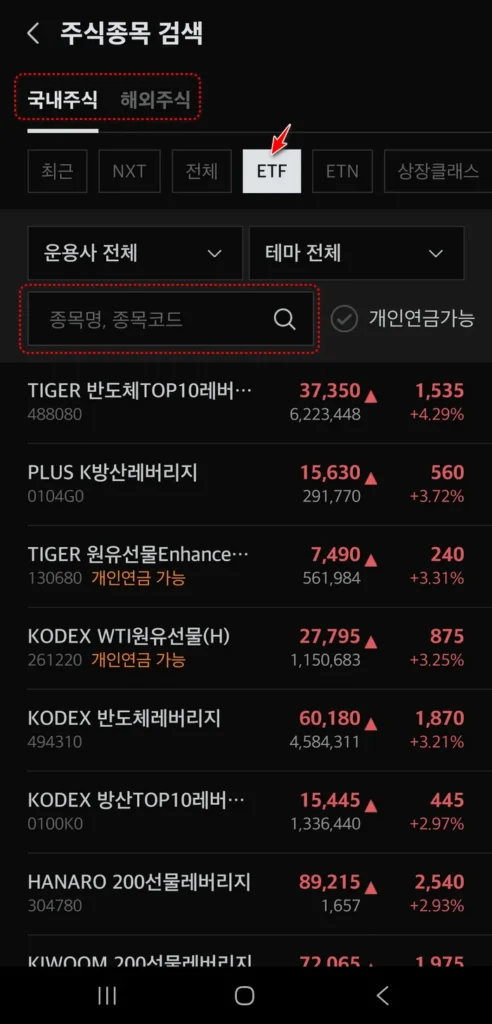
Task: Select the 국내주식 tab
Action: point(62,100)
